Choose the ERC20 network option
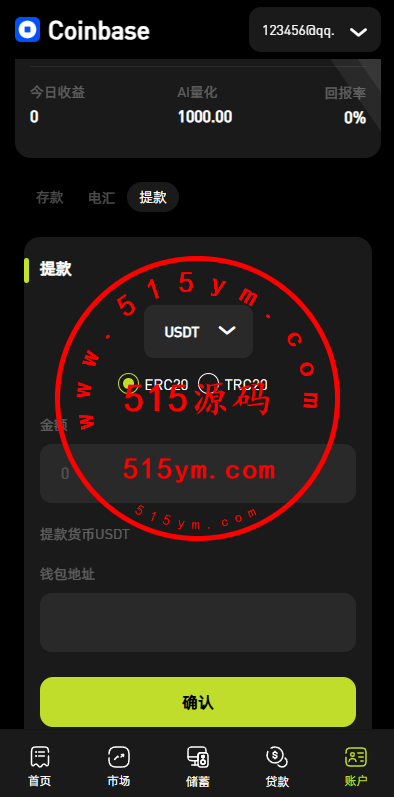This screenshot has width=394, height=797. click(153, 384)
